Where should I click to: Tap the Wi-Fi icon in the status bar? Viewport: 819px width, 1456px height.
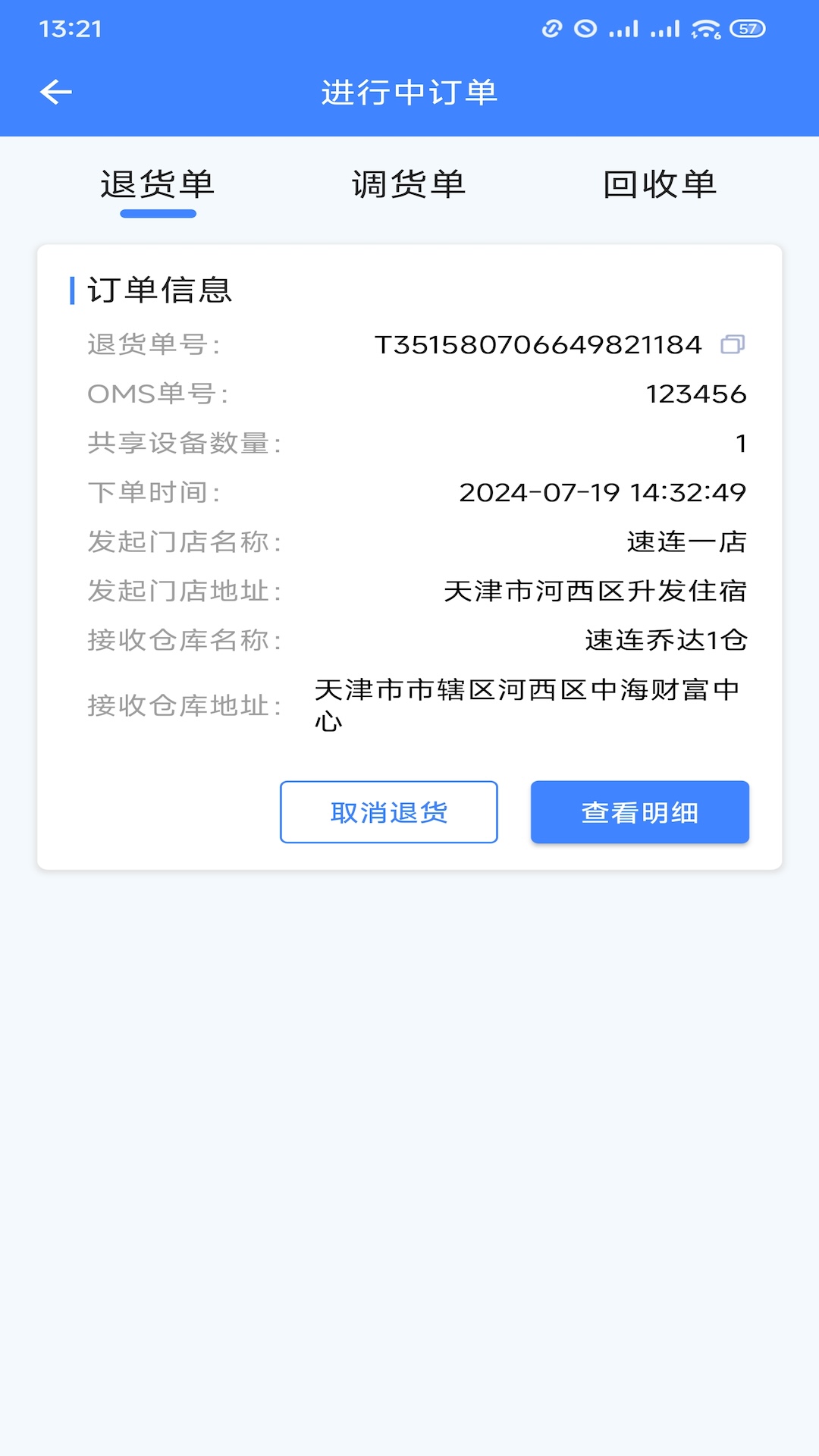[x=707, y=27]
